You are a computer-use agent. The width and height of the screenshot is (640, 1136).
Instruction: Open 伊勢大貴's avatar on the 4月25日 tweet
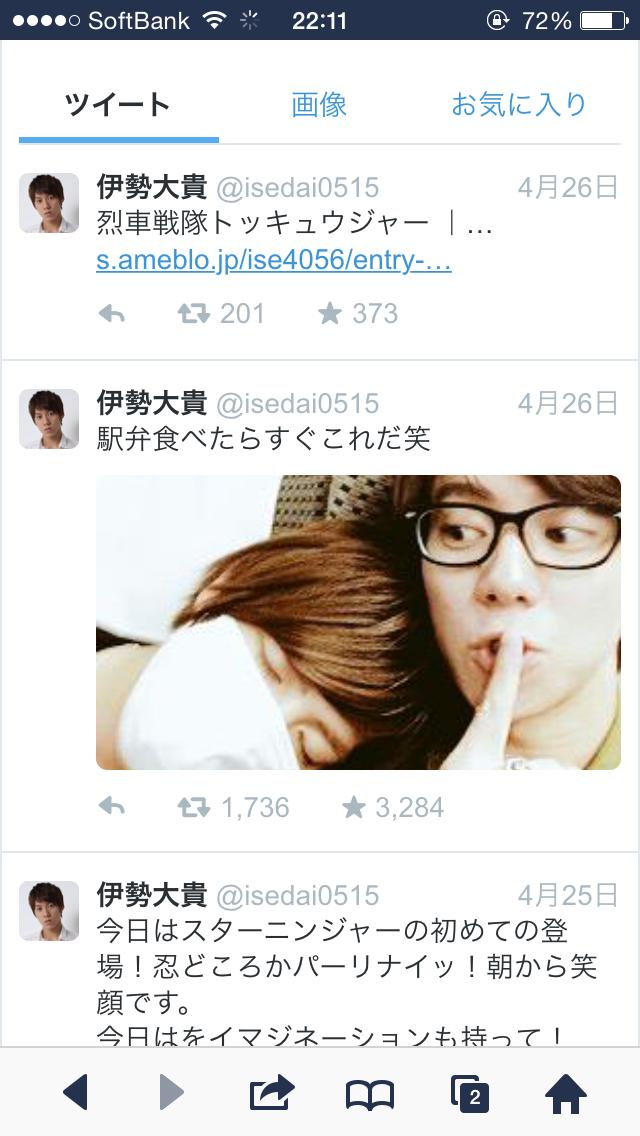click(x=49, y=910)
